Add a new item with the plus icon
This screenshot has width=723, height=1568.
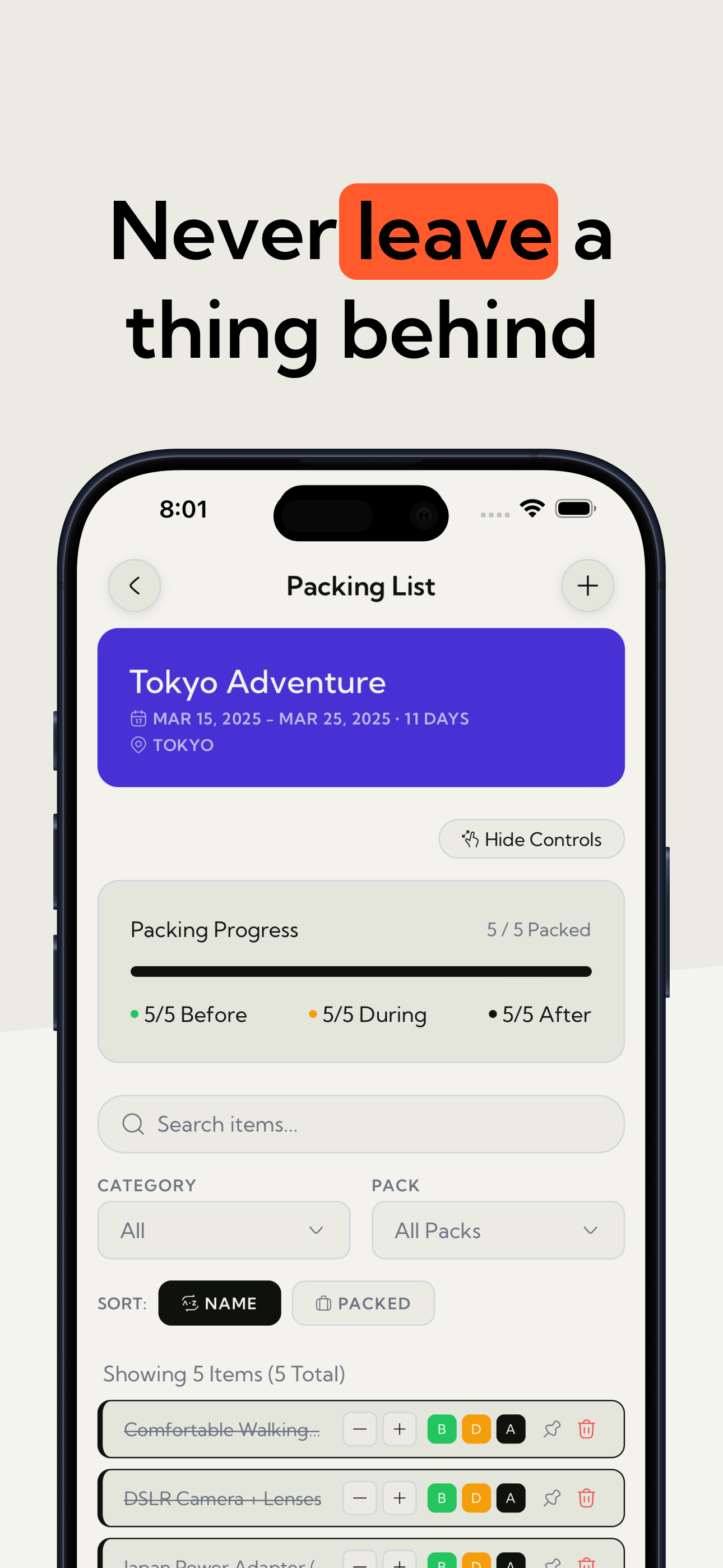coord(587,585)
